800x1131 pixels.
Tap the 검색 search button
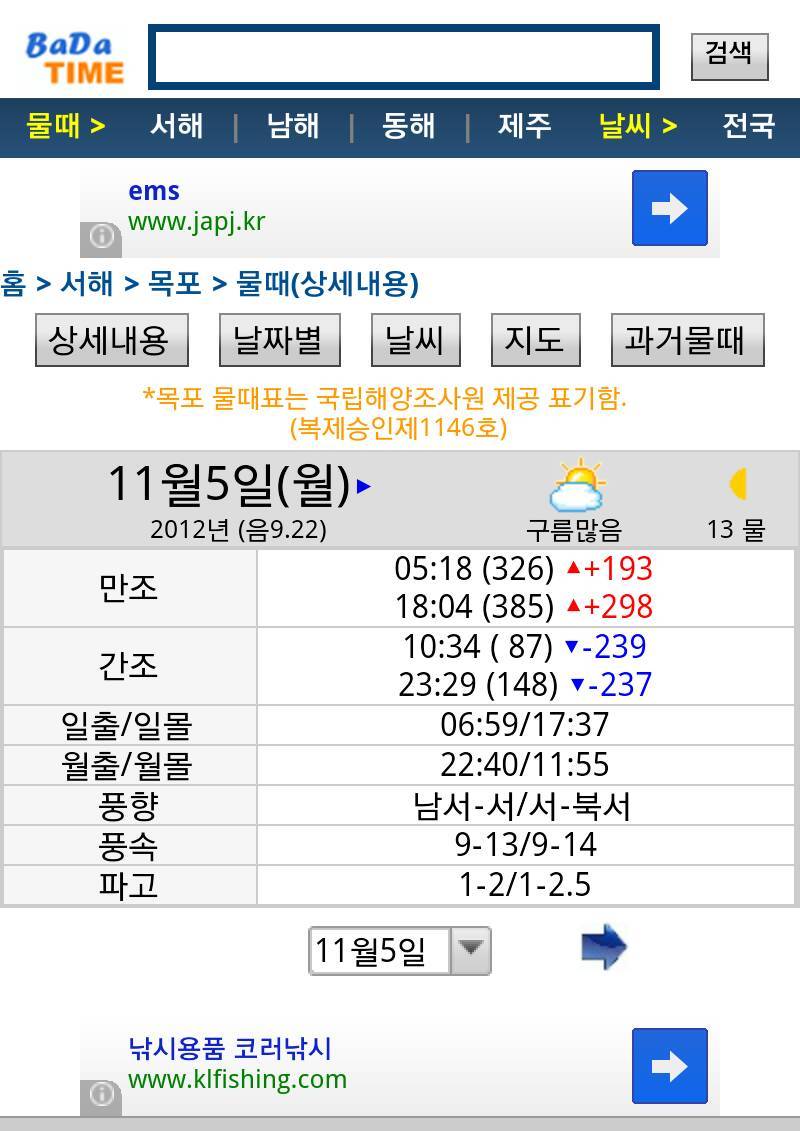pyautogui.click(x=729, y=56)
